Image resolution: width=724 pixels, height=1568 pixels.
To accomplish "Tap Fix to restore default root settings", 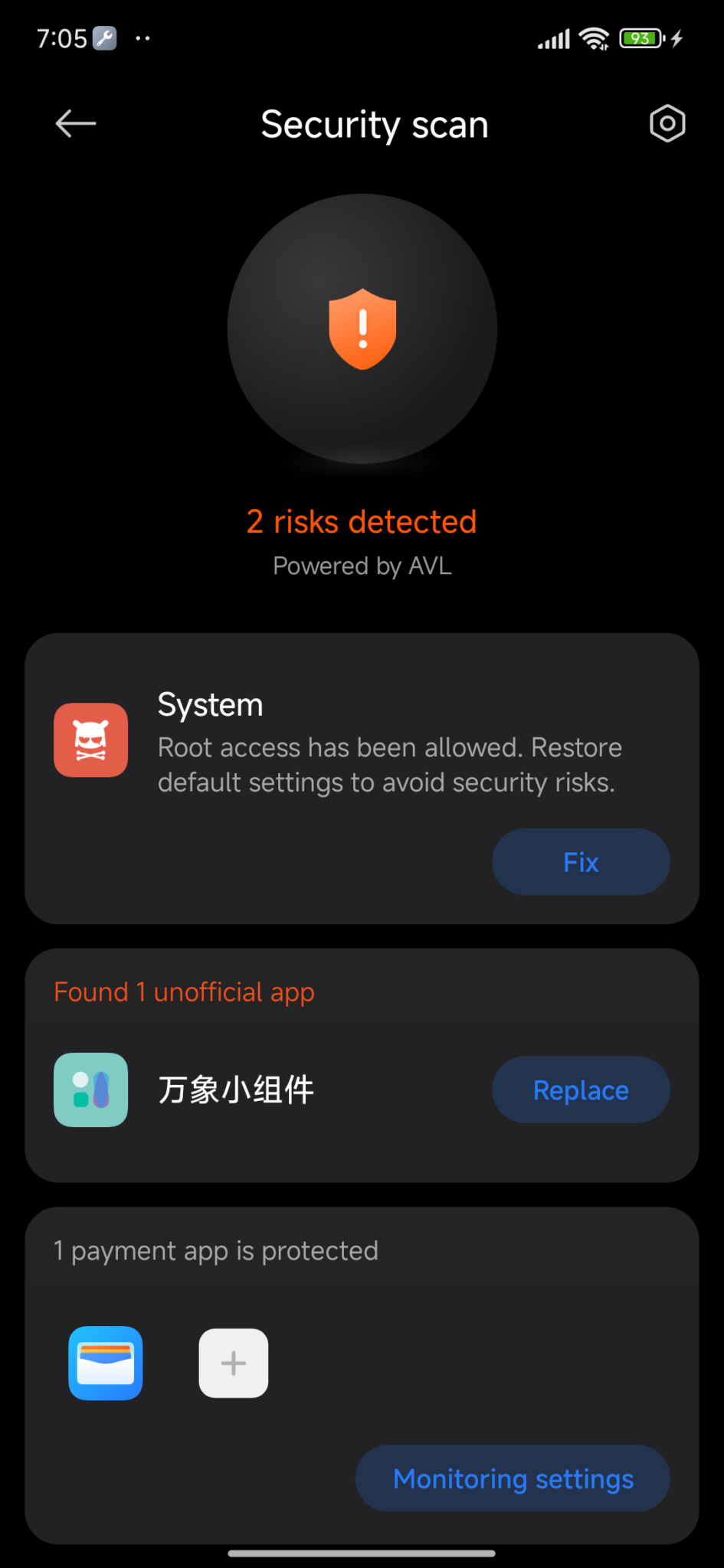I will coord(581,861).
